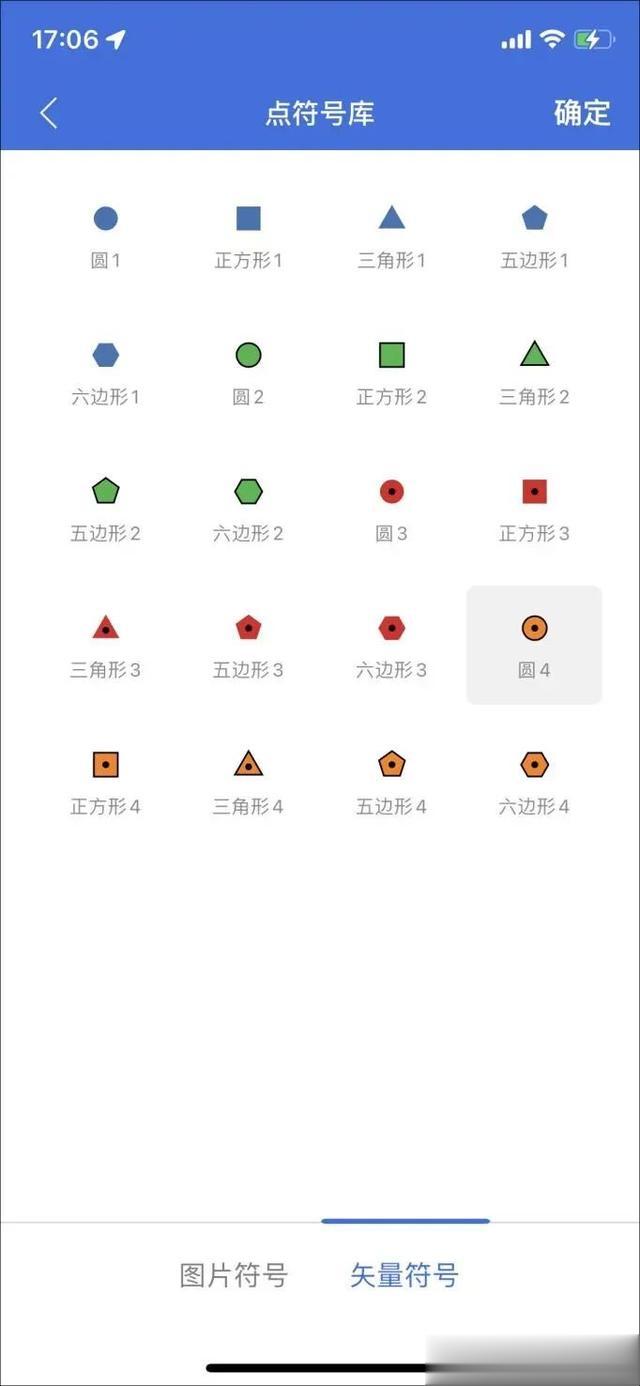Select the 三角形4 symbol
The height and width of the screenshot is (1386, 640).
pyautogui.click(x=248, y=783)
